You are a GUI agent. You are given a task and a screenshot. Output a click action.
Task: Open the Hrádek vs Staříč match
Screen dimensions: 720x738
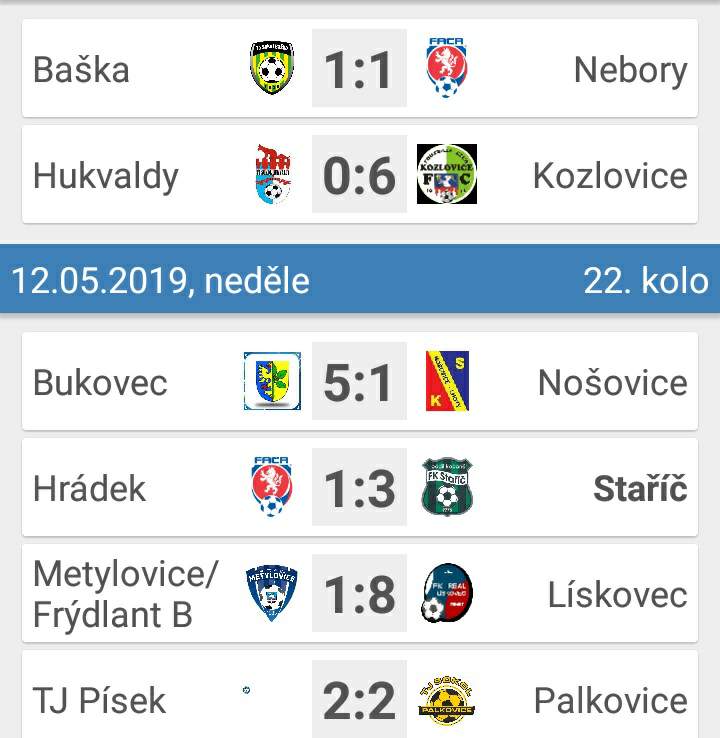[x=360, y=488]
